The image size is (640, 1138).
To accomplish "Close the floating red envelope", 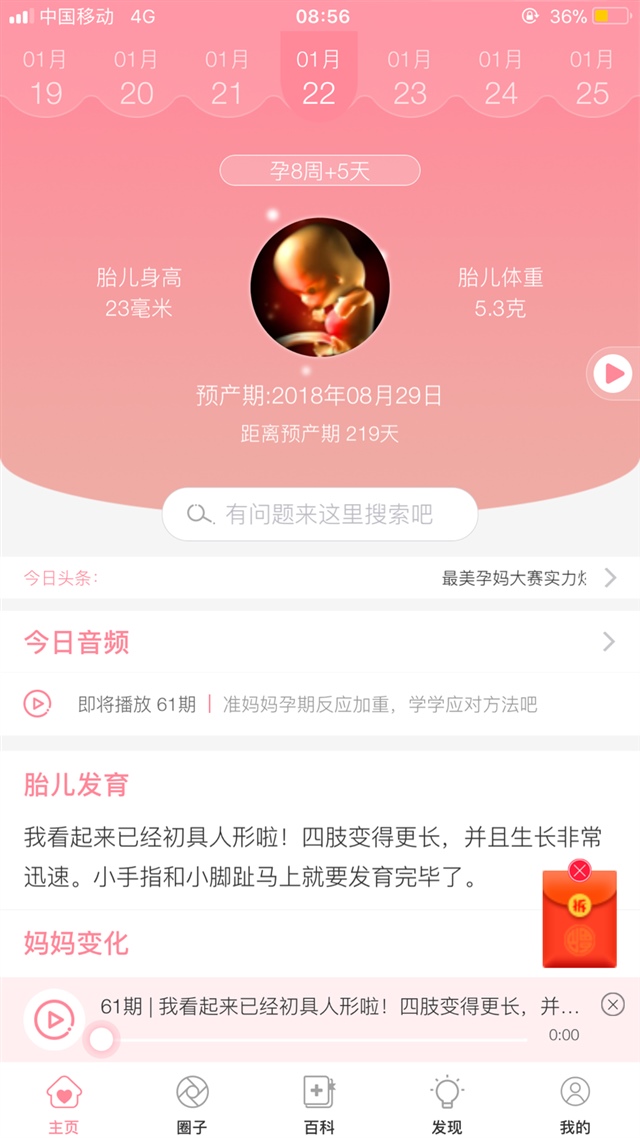I will 579,870.
